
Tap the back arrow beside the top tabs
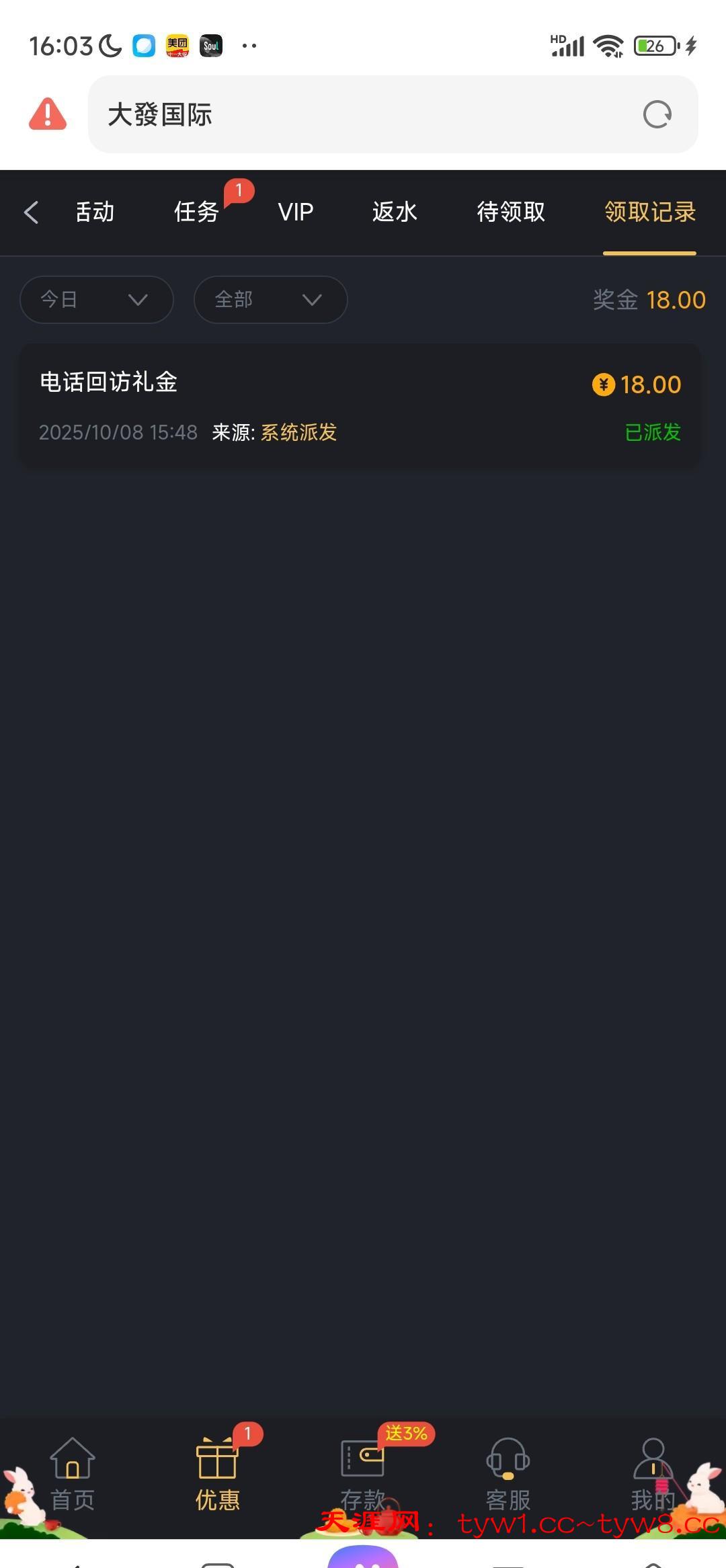31,212
